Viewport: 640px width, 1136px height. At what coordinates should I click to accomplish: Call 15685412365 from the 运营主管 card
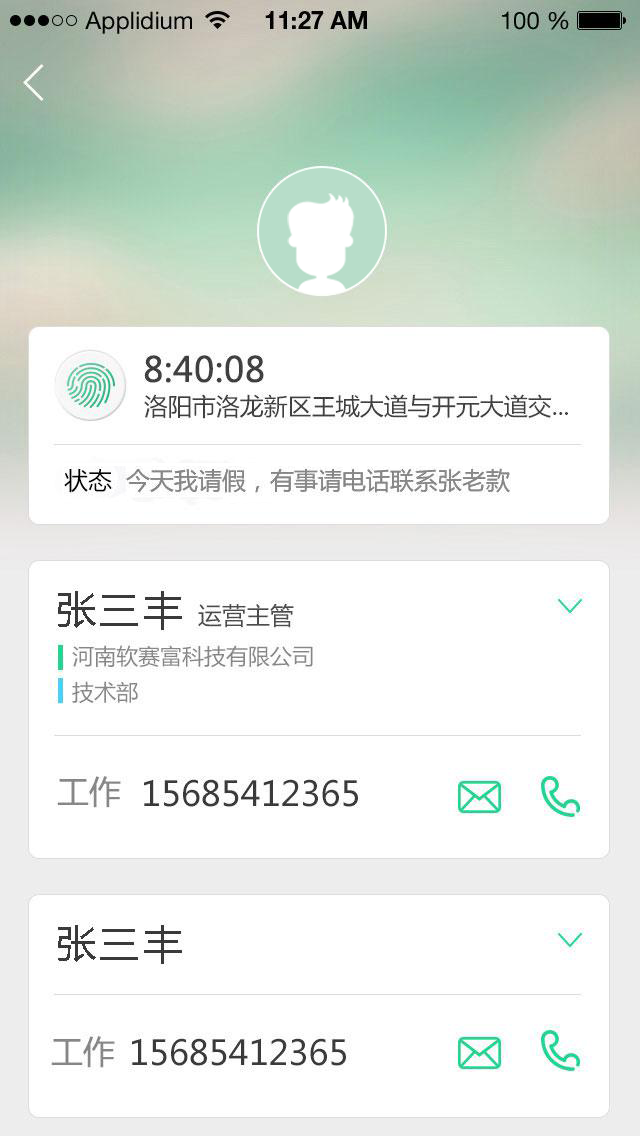pos(560,797)
